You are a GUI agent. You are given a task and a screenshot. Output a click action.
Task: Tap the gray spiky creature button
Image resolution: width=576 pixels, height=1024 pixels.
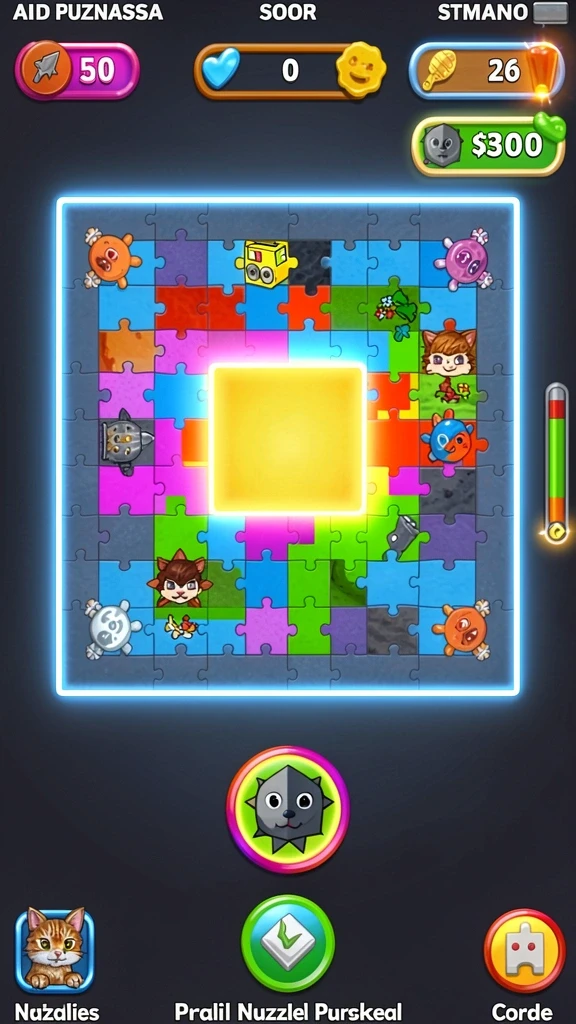click(287, 809)
